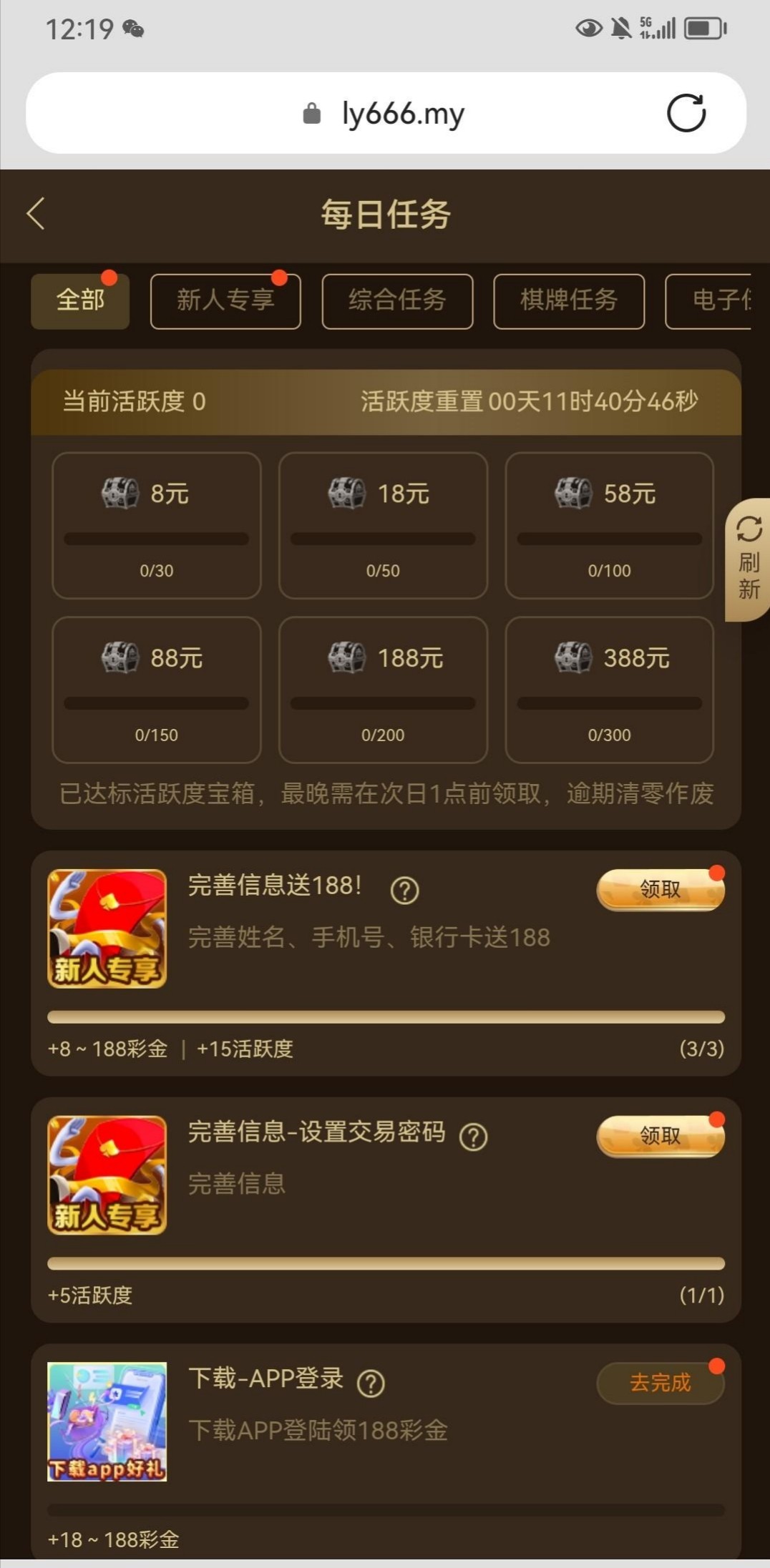Select the 全部 tab

tap(80, 301)
